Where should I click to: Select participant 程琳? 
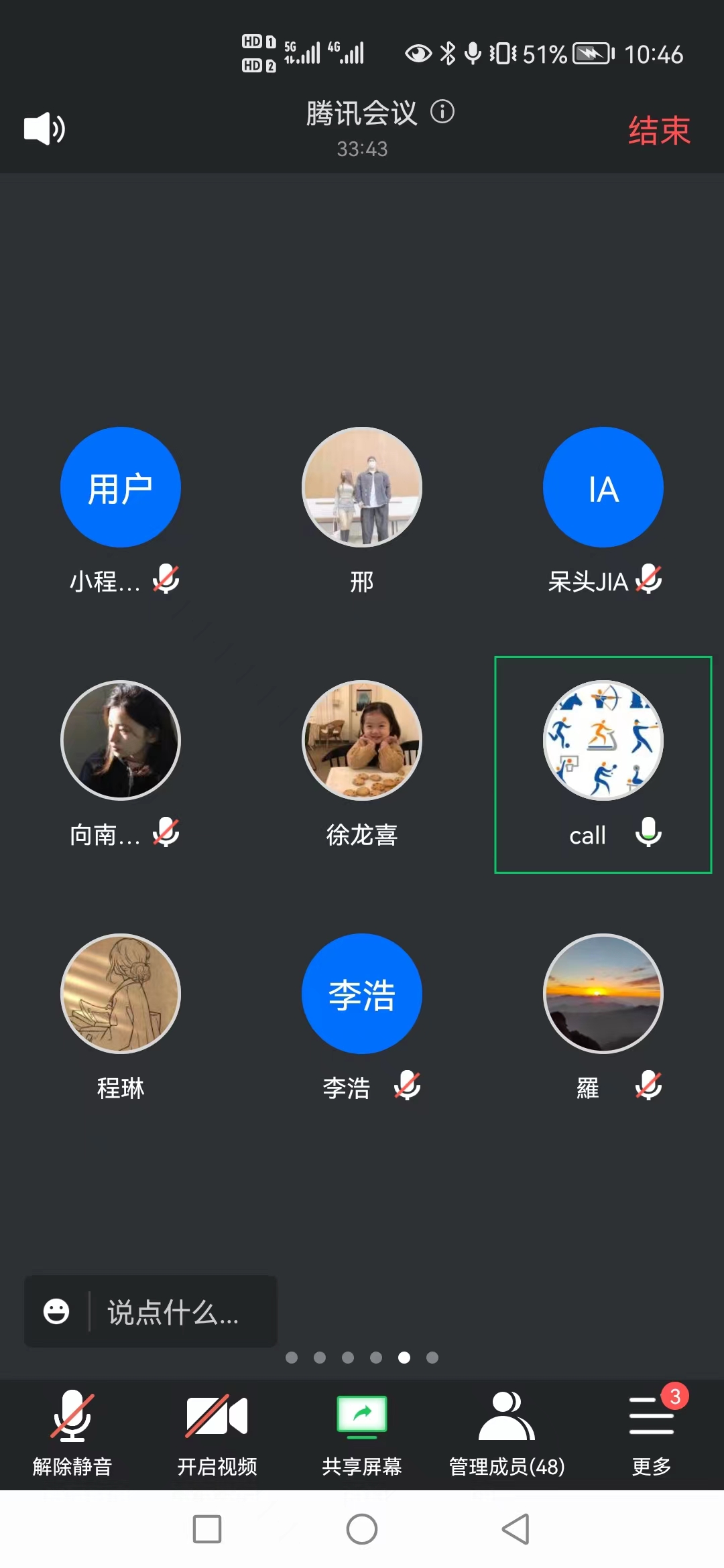[x=121, y=994]
